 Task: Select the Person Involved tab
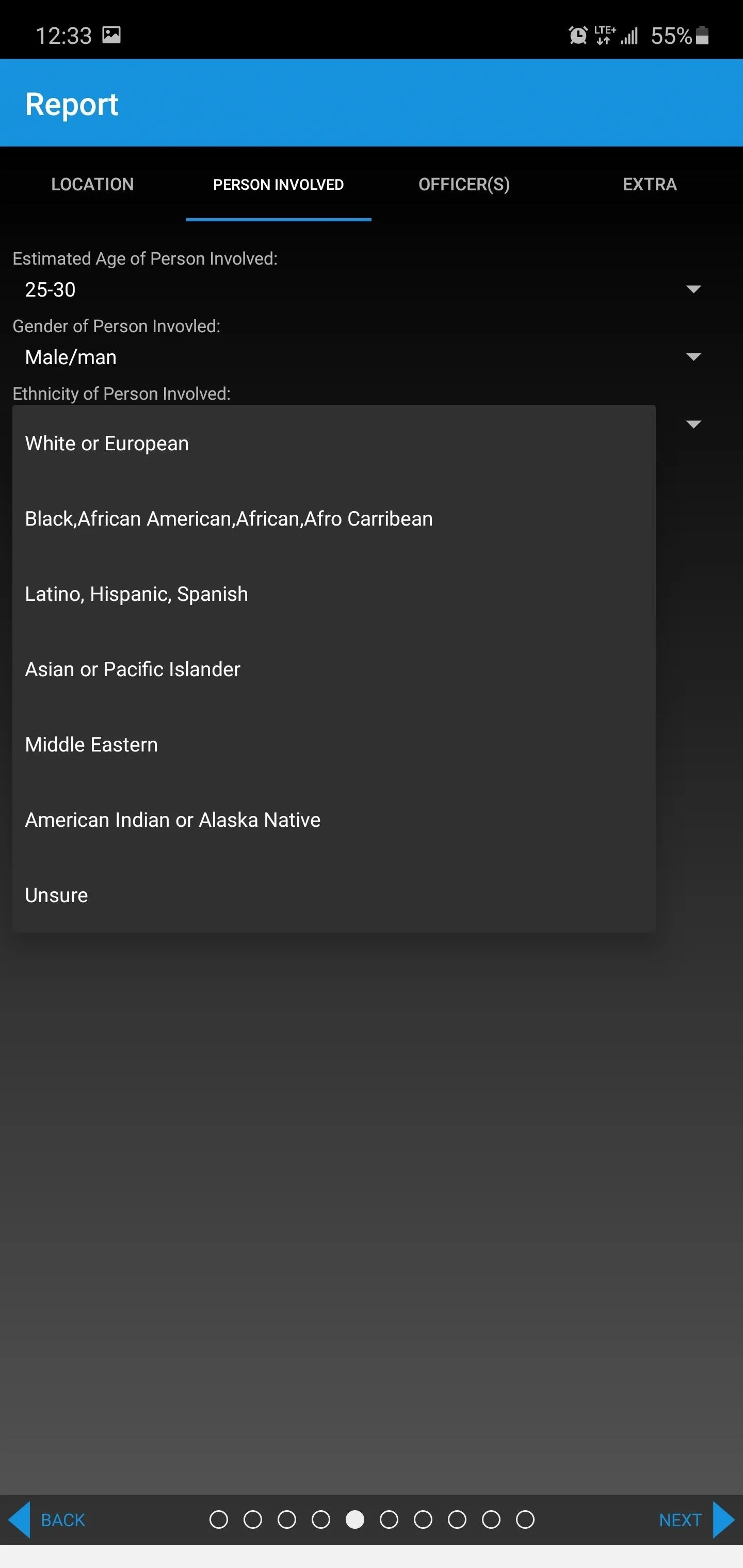(x=278, y=184)
